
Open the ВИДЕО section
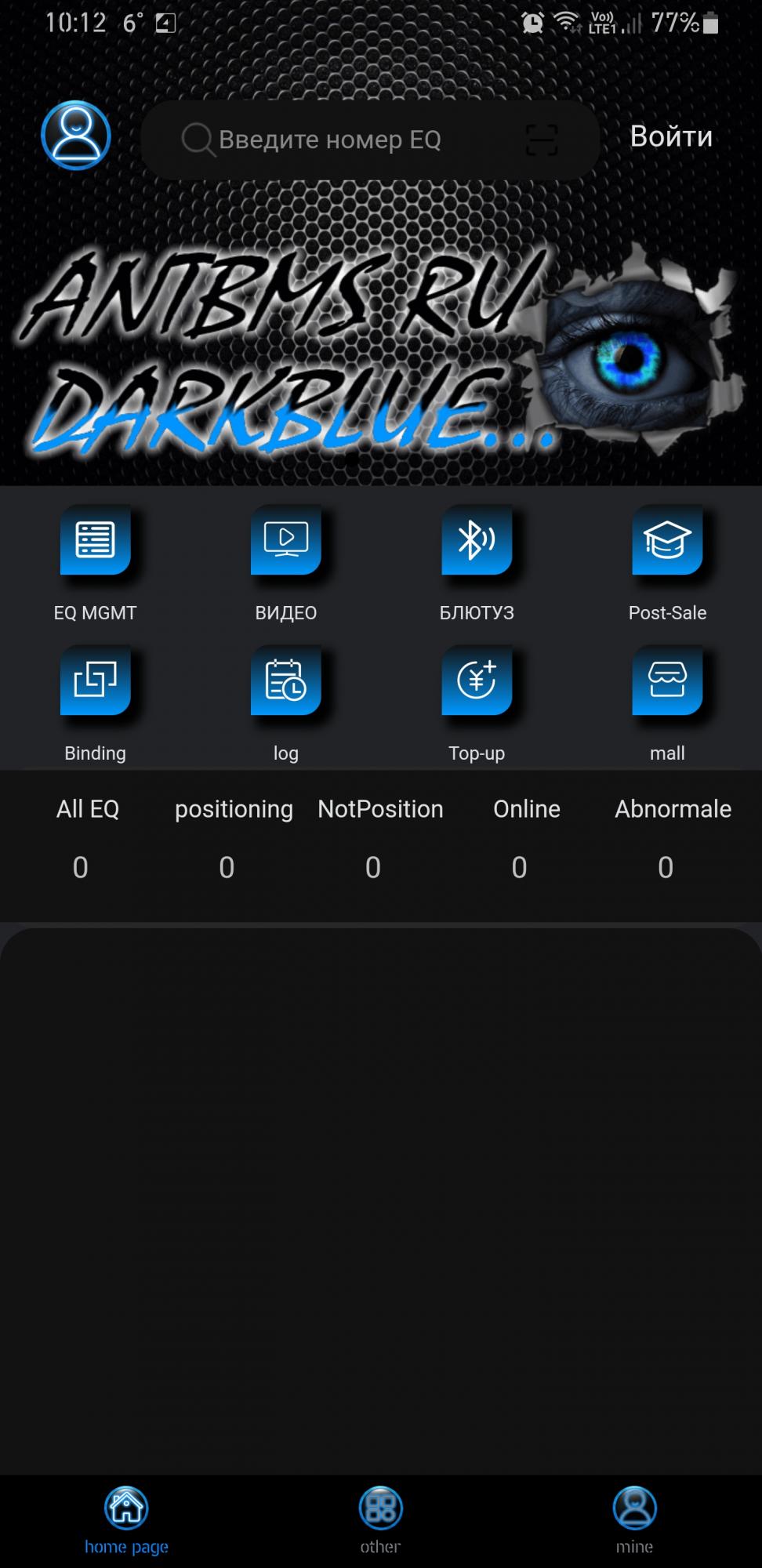tap(285, 540)
